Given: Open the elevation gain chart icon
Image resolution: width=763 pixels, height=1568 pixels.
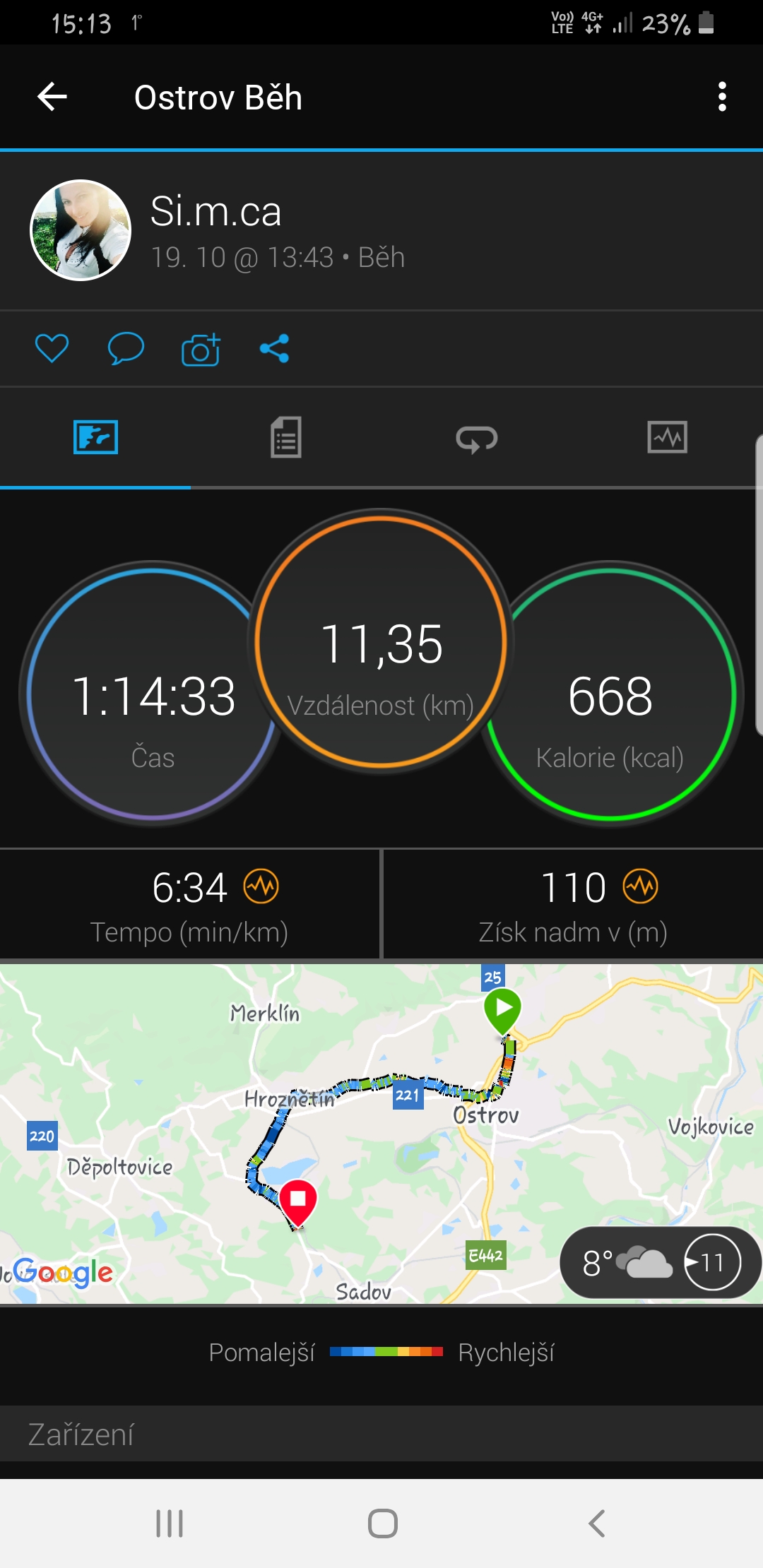Looking at the screenshot, I should tap(641, 886).
